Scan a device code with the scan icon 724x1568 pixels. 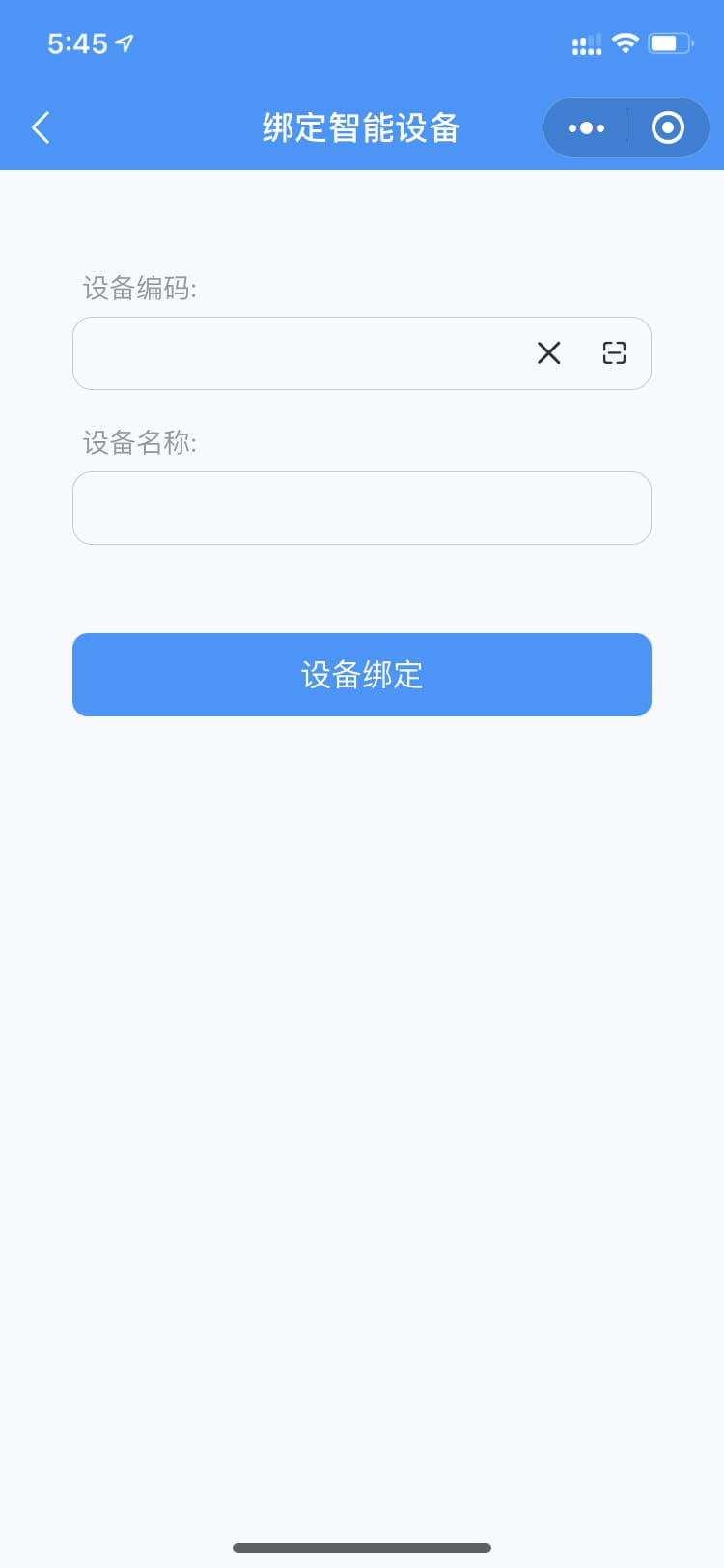(x=614, y=353)
